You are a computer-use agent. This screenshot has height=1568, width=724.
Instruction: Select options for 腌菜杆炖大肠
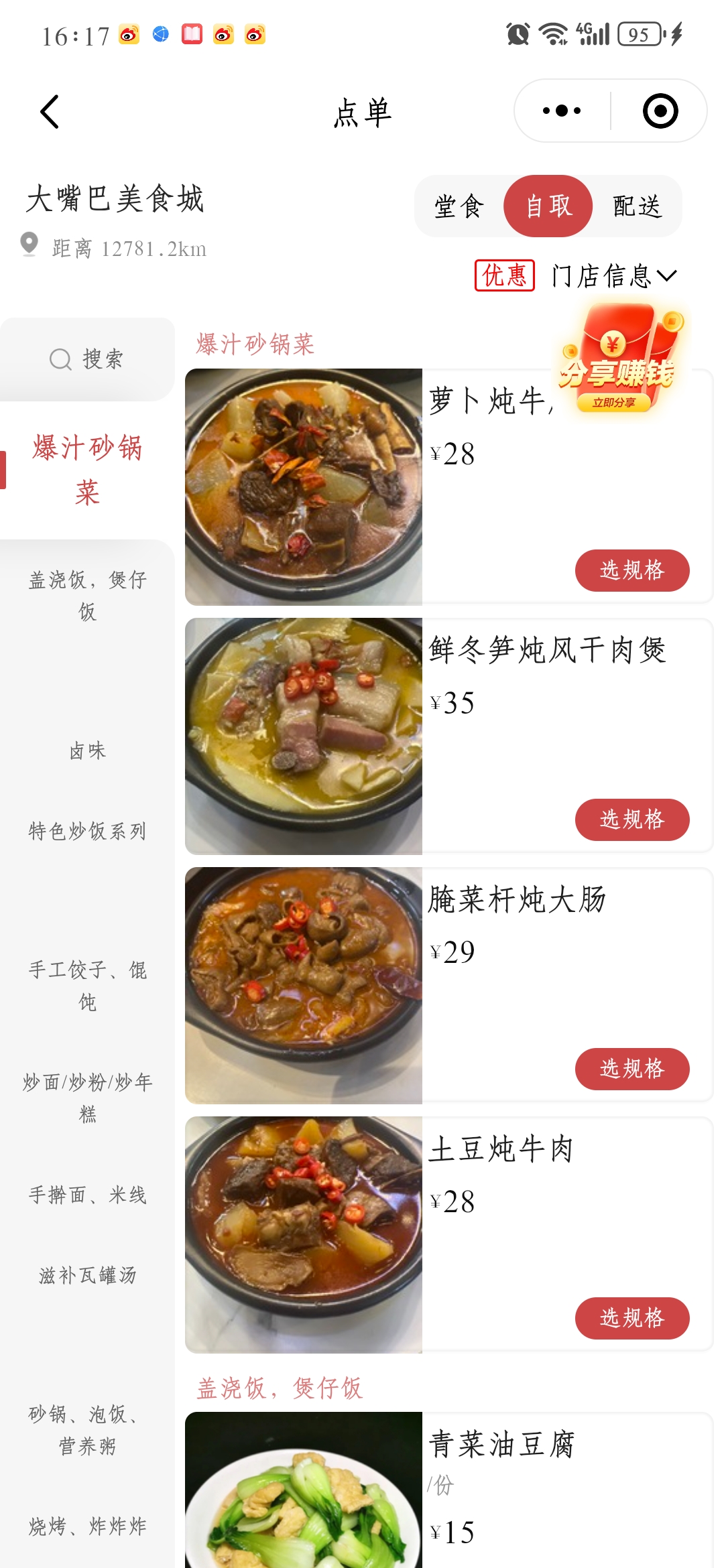coord(631,1069)
